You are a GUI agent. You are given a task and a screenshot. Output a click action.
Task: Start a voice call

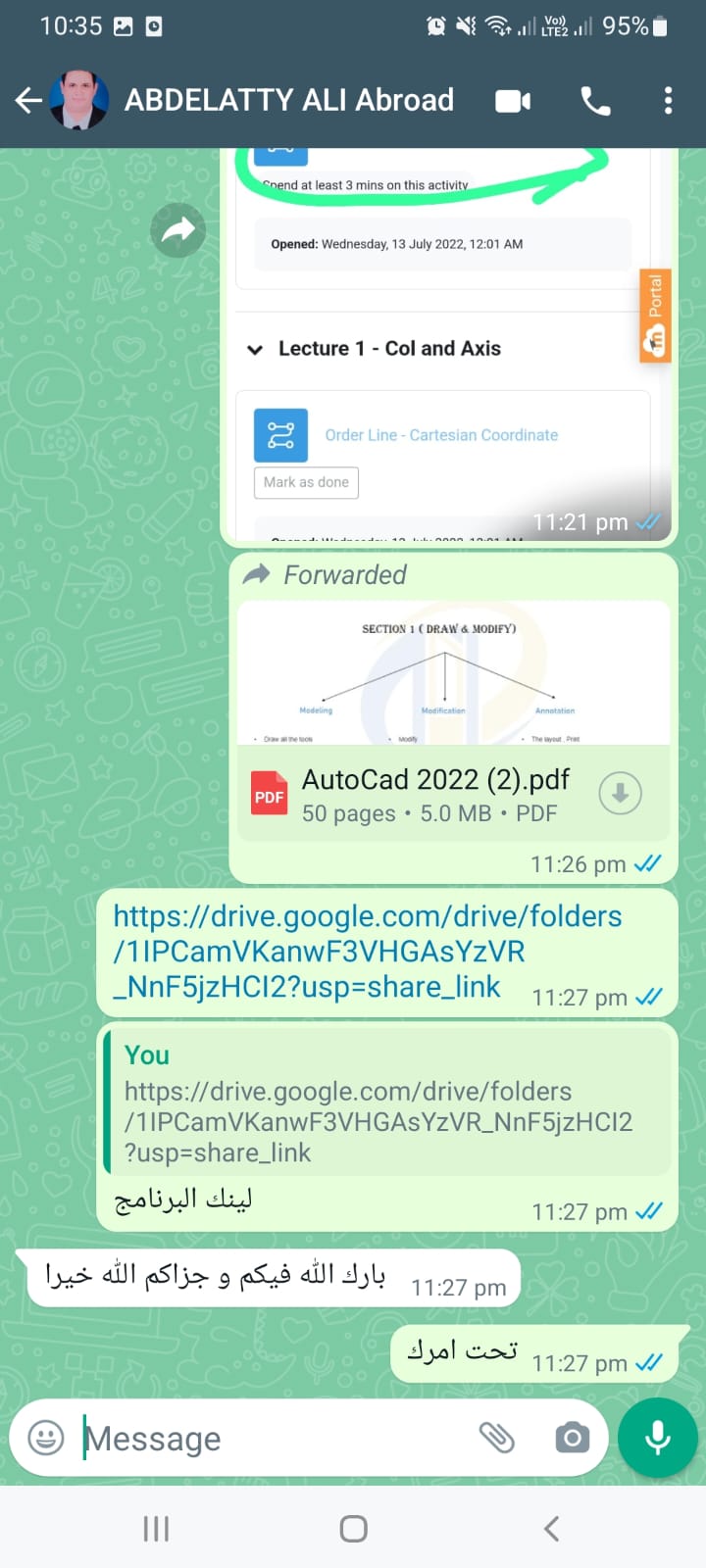(595, 101)
